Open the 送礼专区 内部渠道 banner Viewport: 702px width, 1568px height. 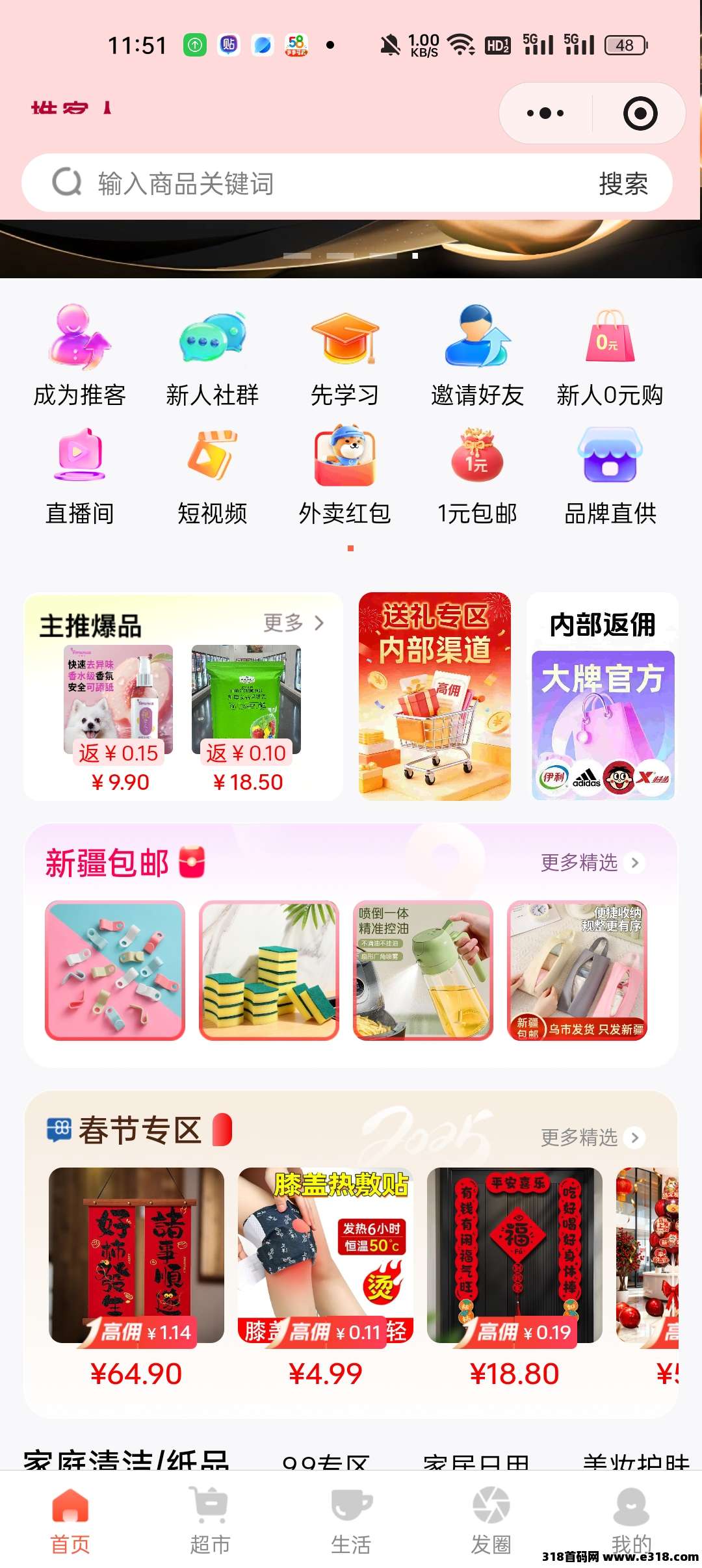(434, 696)
